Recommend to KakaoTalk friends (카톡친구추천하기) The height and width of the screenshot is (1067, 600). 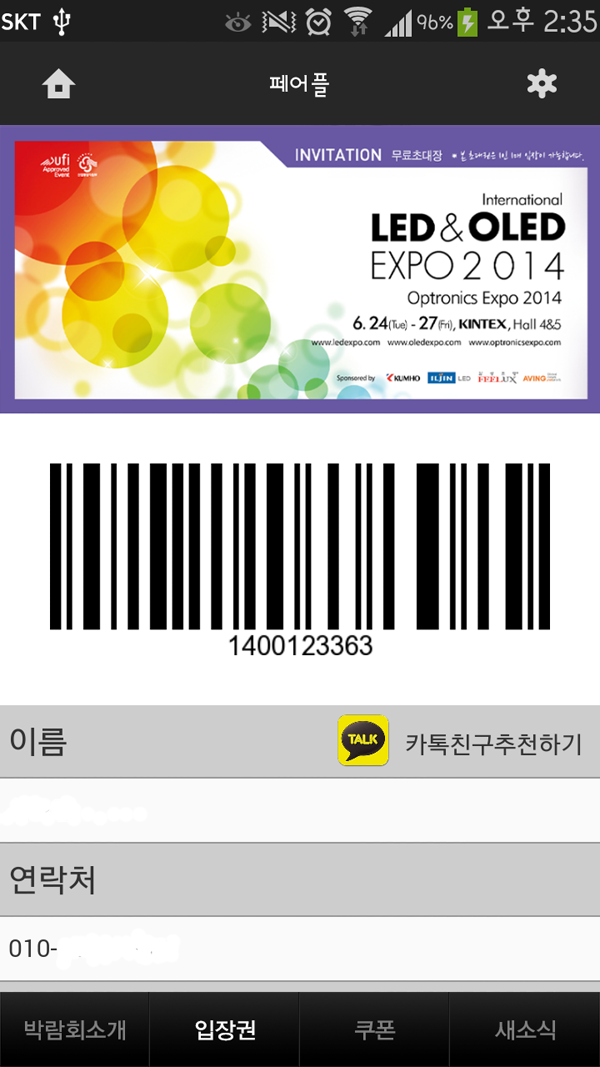(x=461, y=743)
